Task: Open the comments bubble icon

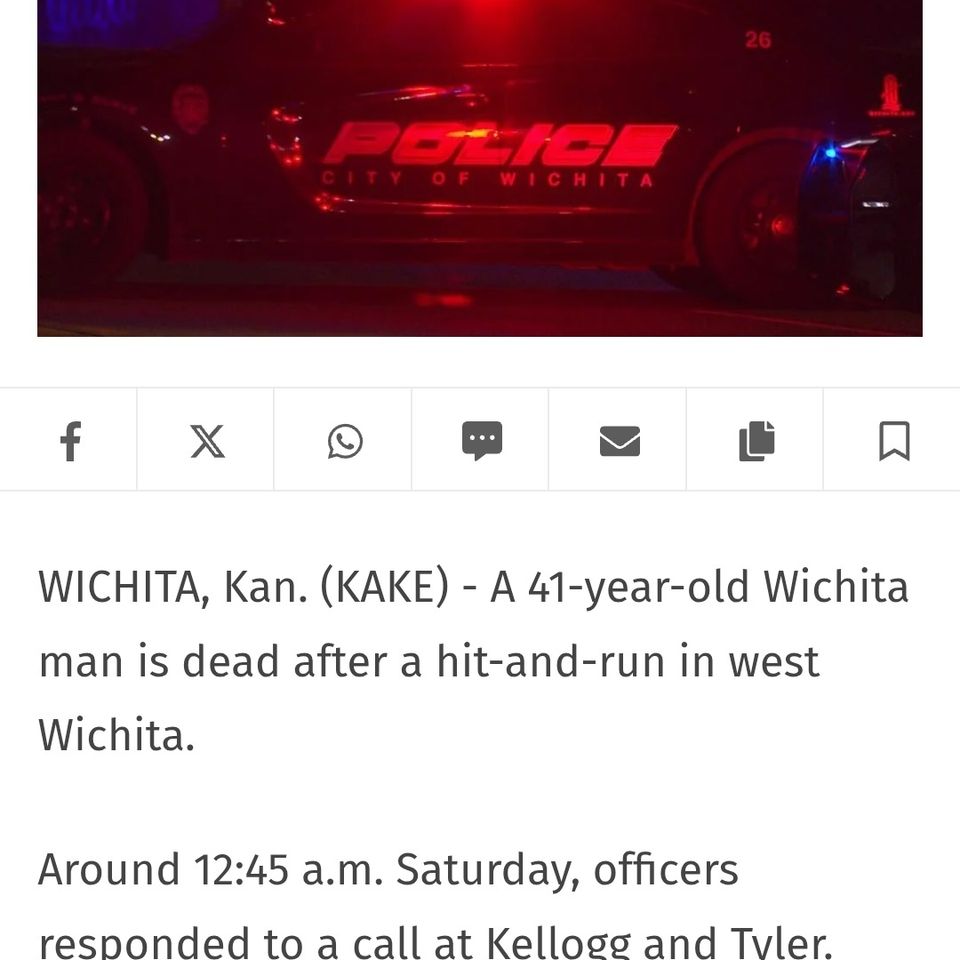Action: 482,441
